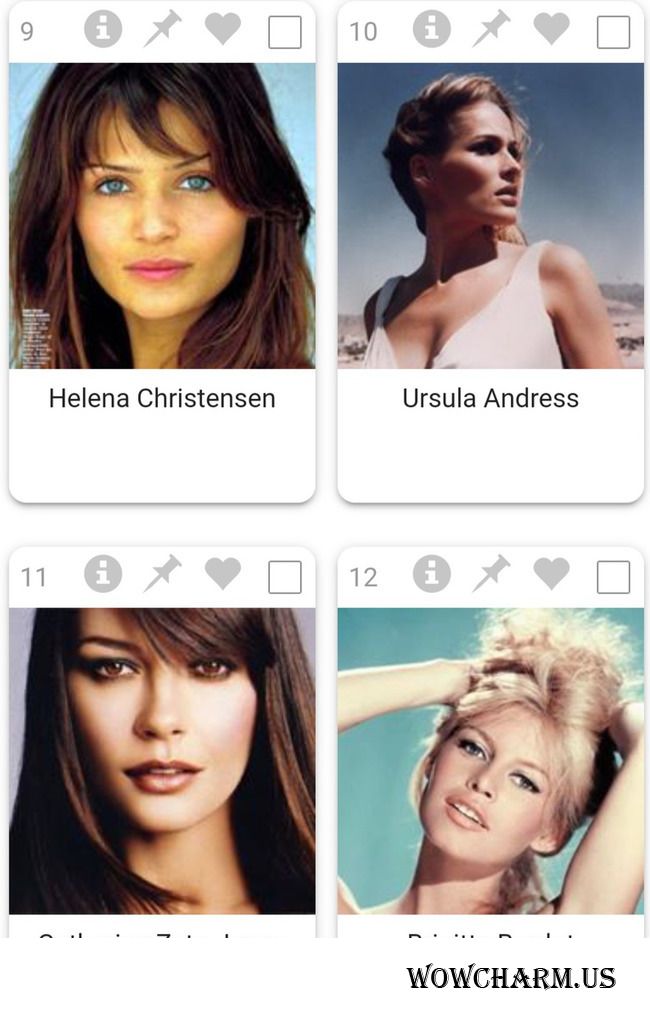Pin card number 11
Screen dimensions: 650x1018
(162, 574)
